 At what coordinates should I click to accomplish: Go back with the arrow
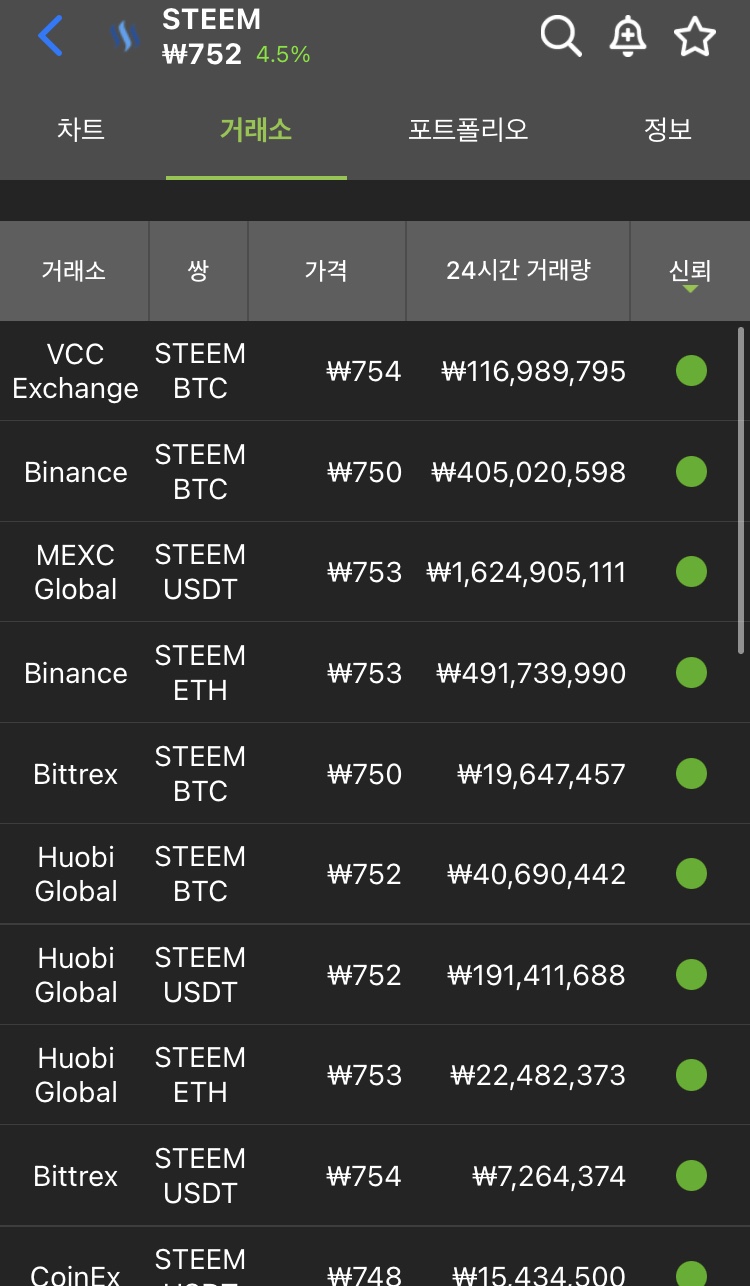tap(50, 37)
